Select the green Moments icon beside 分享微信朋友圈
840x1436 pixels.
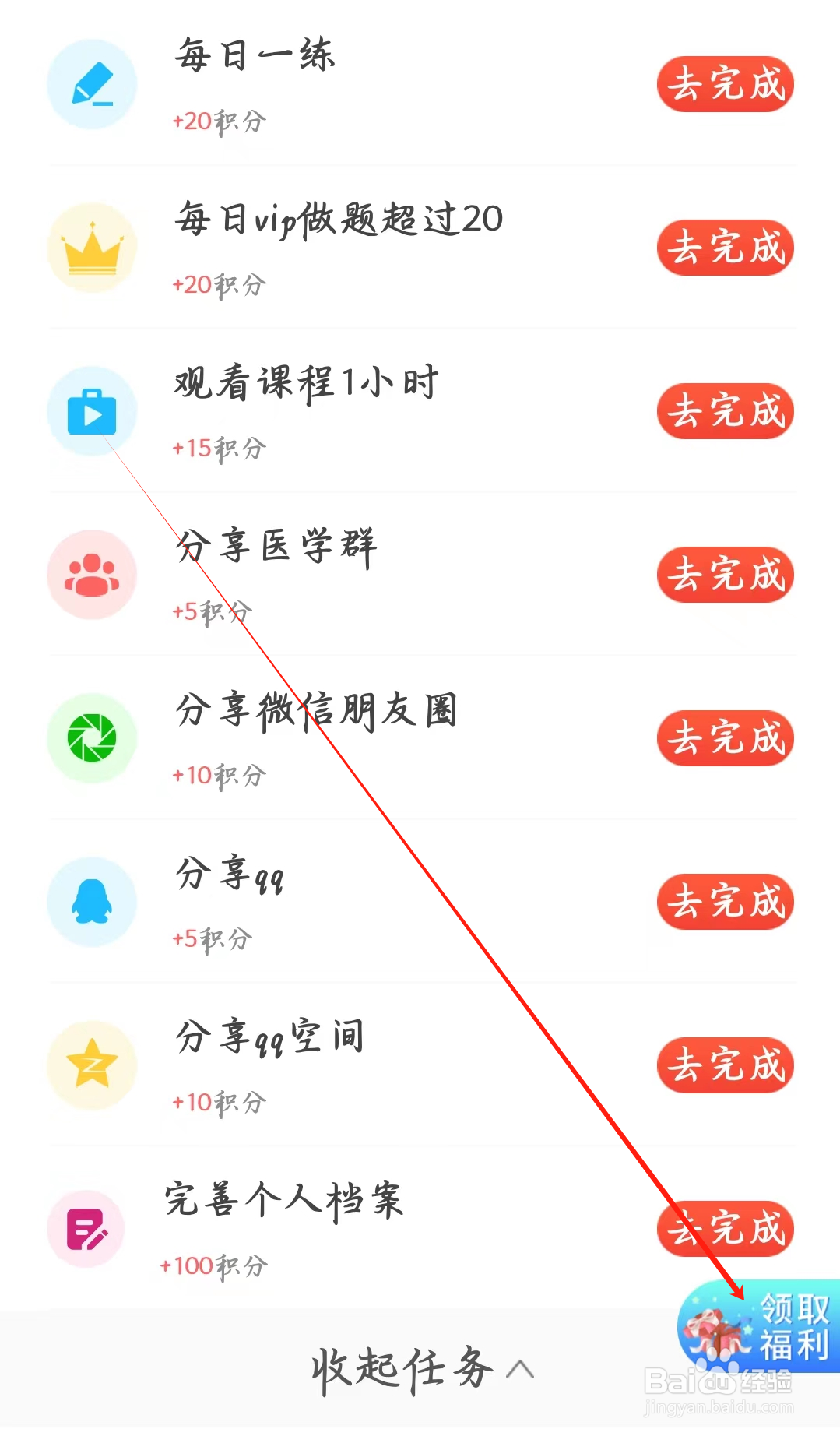(x=91, y=739)
